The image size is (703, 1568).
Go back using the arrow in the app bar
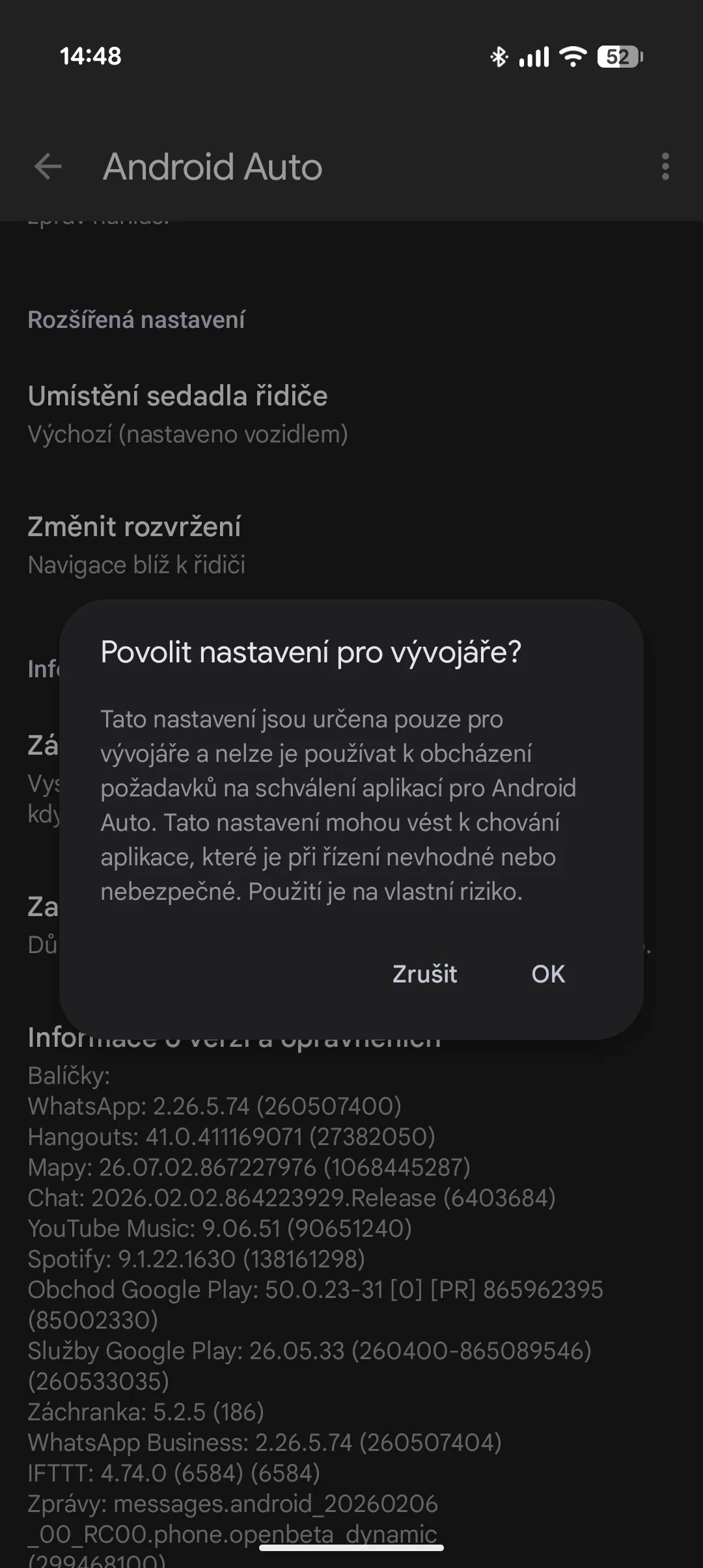click(48, 167)
